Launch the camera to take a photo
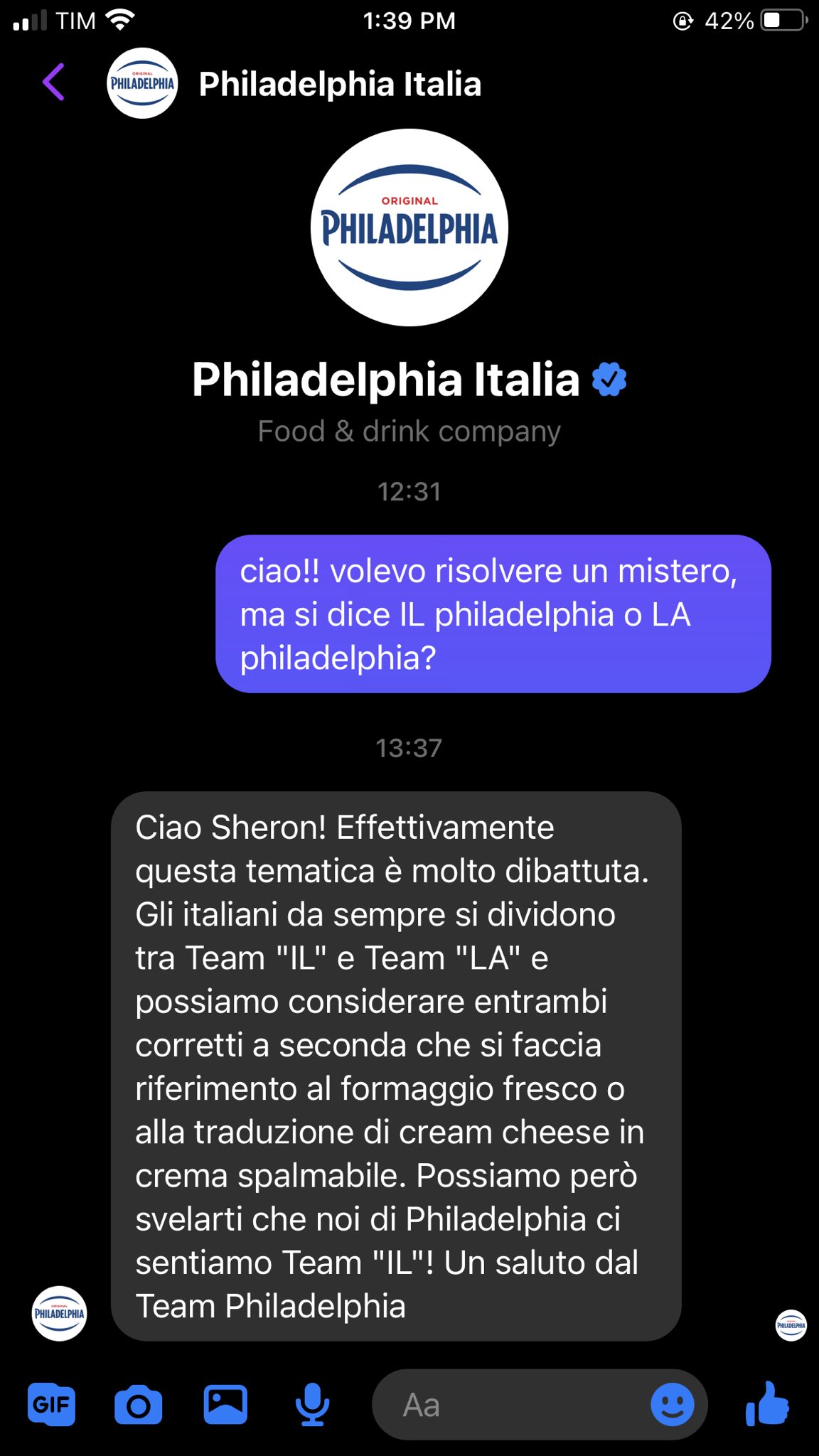Viewport: 819px width, 1456px height. 138,1405
